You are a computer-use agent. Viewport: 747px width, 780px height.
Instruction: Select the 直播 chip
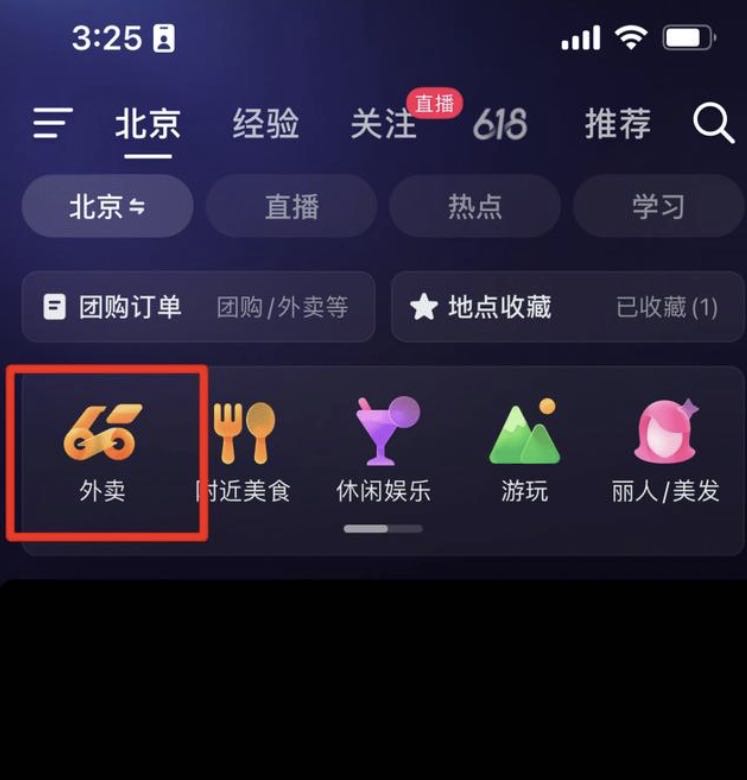pos(291,207)
